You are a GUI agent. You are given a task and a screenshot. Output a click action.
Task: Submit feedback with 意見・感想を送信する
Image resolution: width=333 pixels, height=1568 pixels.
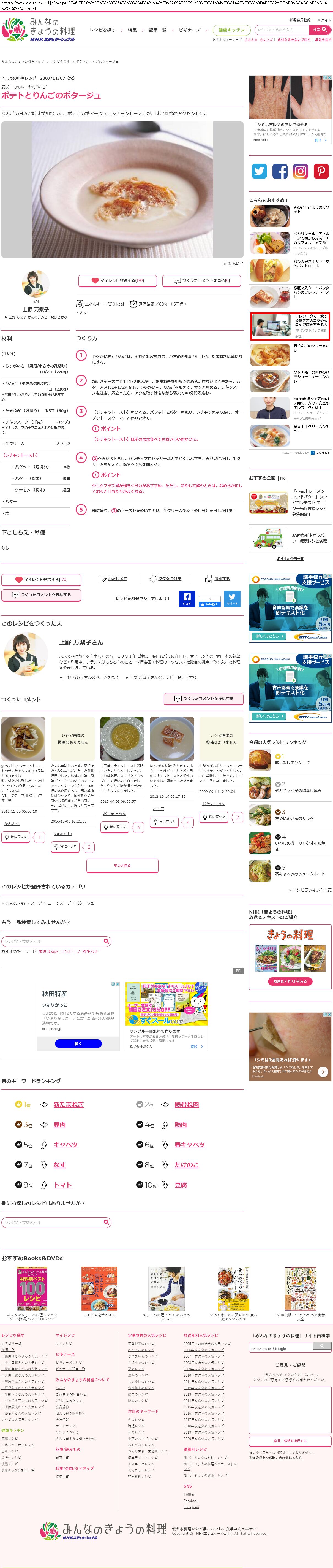(x=290, y=1441)
